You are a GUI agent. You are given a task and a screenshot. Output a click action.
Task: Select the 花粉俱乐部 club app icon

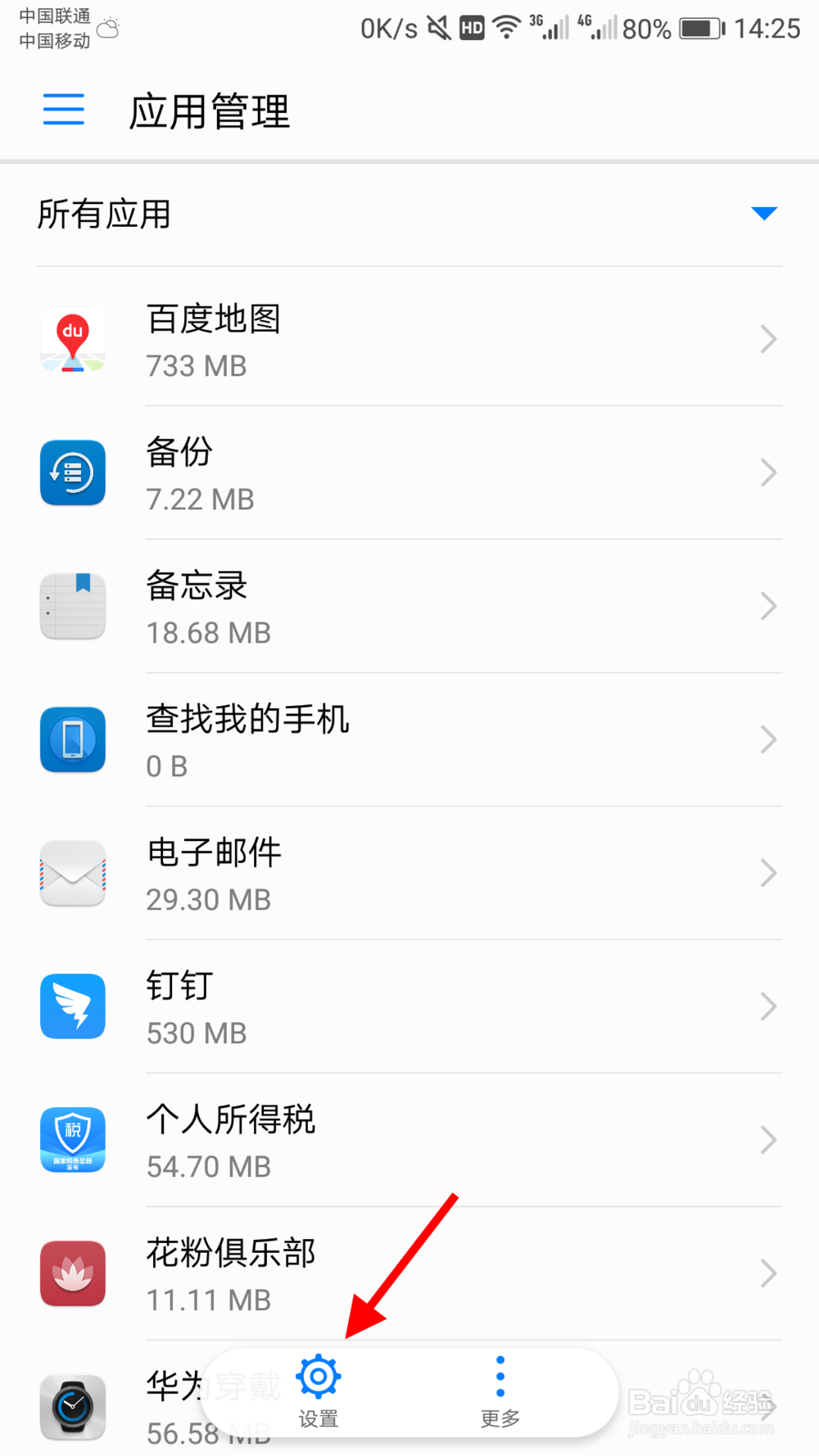tap(73, 1273)
